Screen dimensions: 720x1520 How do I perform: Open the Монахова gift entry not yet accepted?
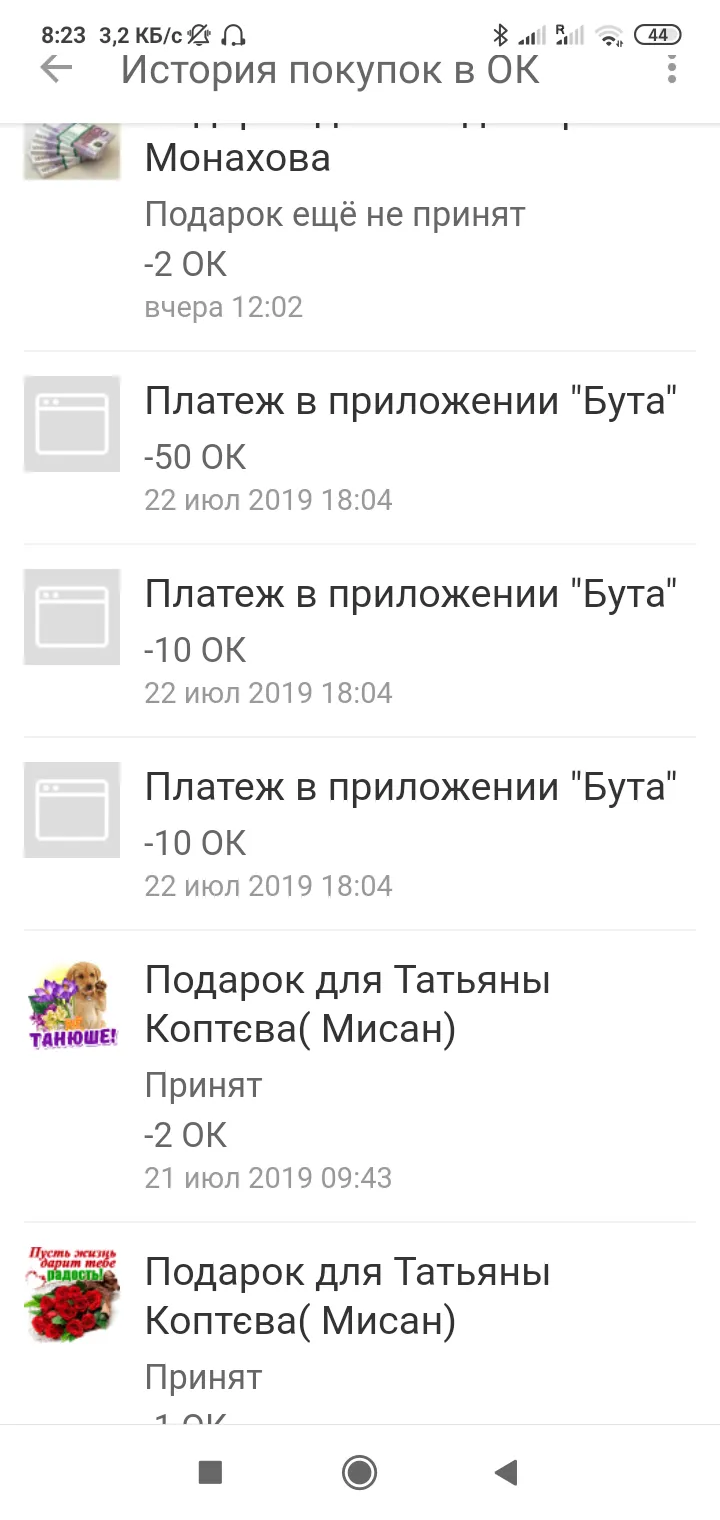click(x=360, y=238)
